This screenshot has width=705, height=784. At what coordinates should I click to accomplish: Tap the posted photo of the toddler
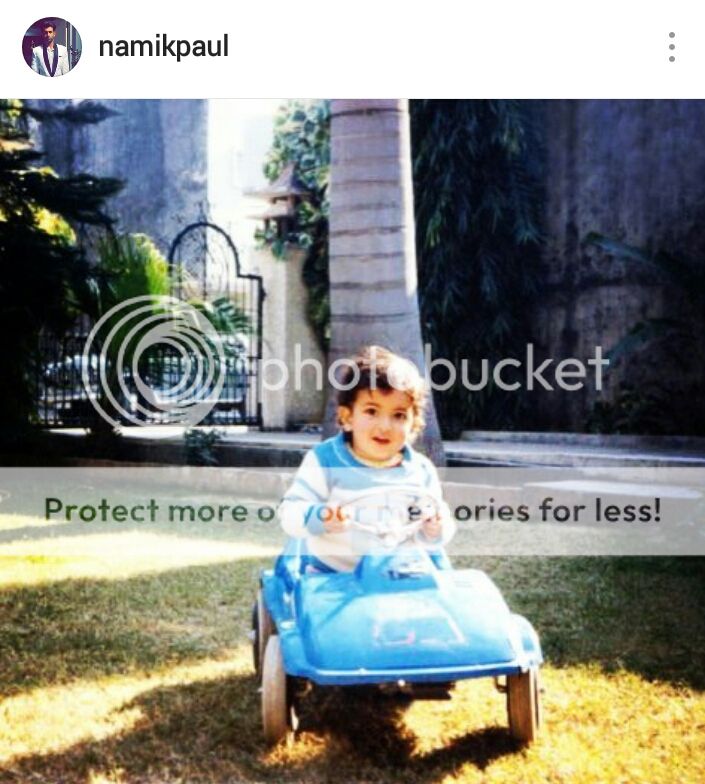(x=352, y=440)
